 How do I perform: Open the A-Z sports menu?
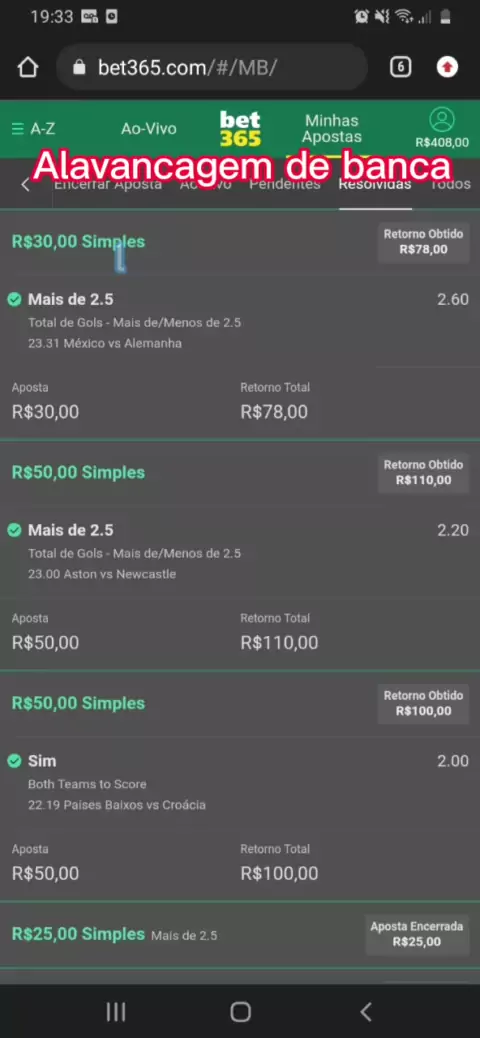[33, 129]
